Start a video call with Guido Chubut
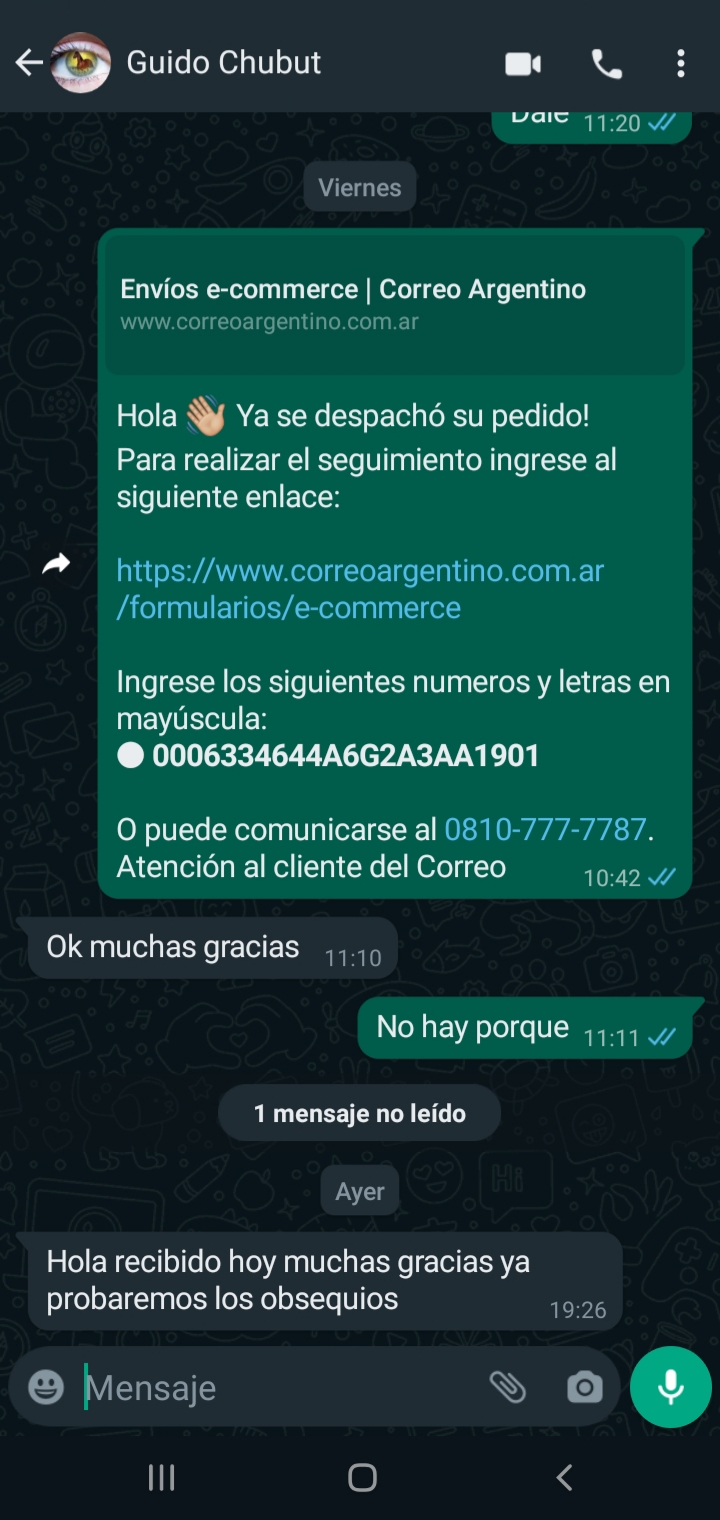The height and width of the screenshot is (1520, 720). [522, 65]
